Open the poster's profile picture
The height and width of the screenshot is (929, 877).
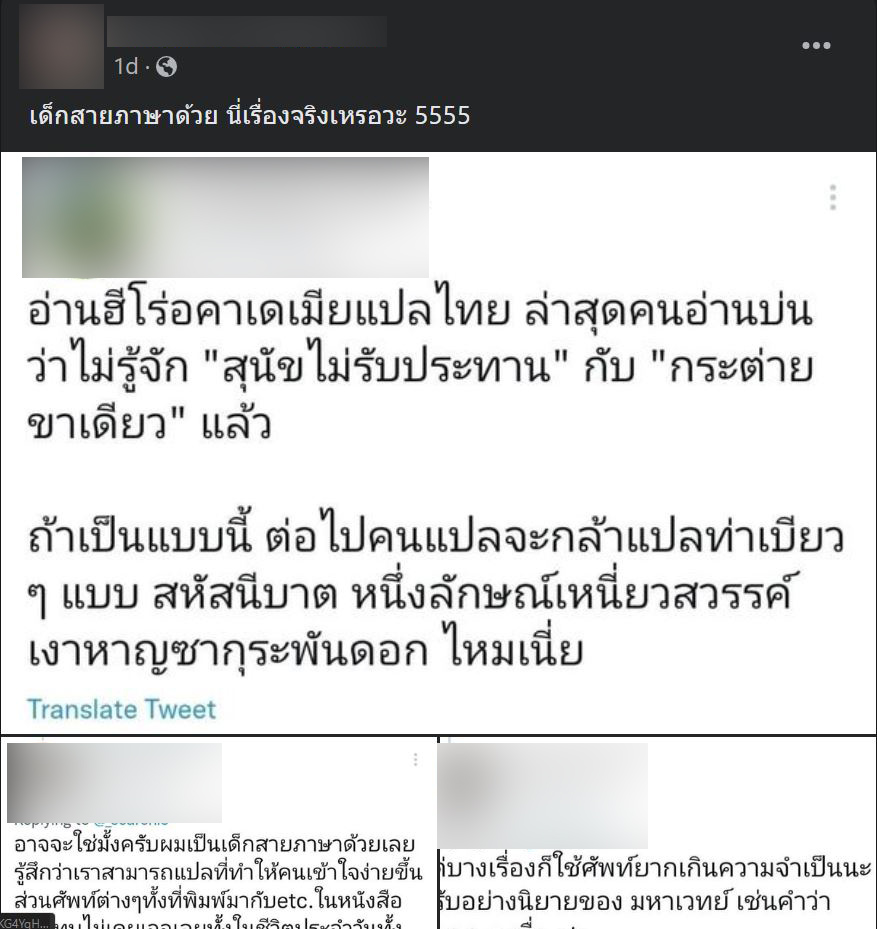tap(61, 47)
